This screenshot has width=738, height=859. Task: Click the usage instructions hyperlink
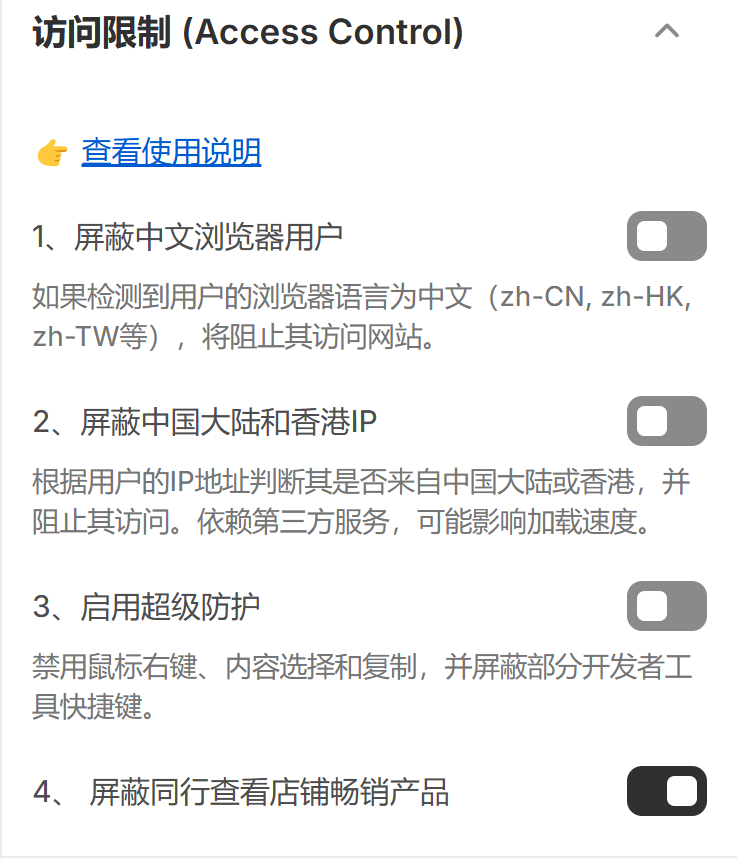[x=171, y=153]
